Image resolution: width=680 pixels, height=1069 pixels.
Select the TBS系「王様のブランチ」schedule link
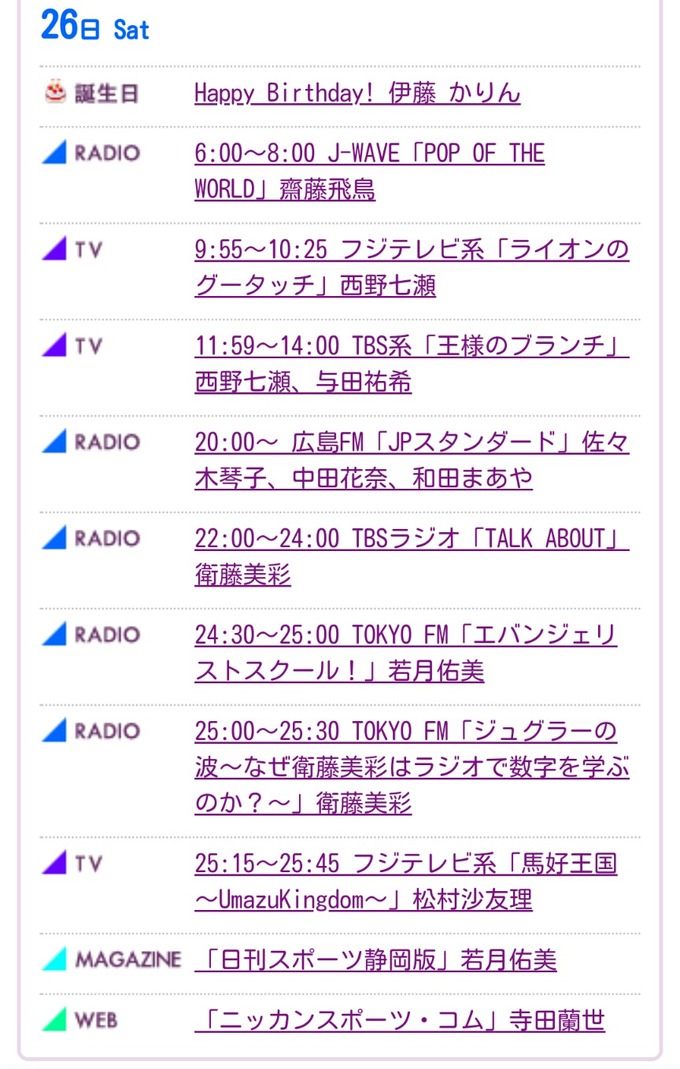point(411,346)
